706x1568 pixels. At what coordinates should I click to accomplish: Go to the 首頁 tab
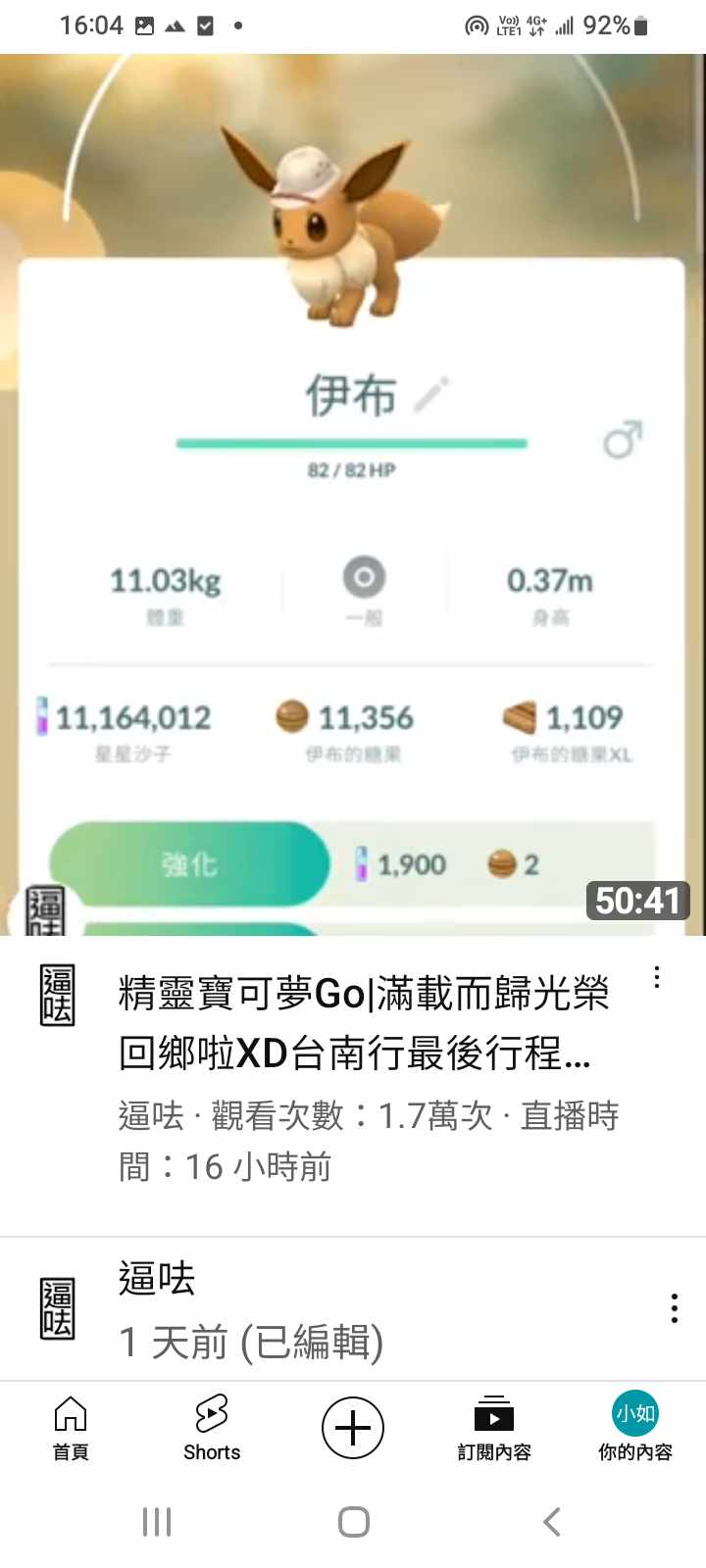tap(71, 1428)
